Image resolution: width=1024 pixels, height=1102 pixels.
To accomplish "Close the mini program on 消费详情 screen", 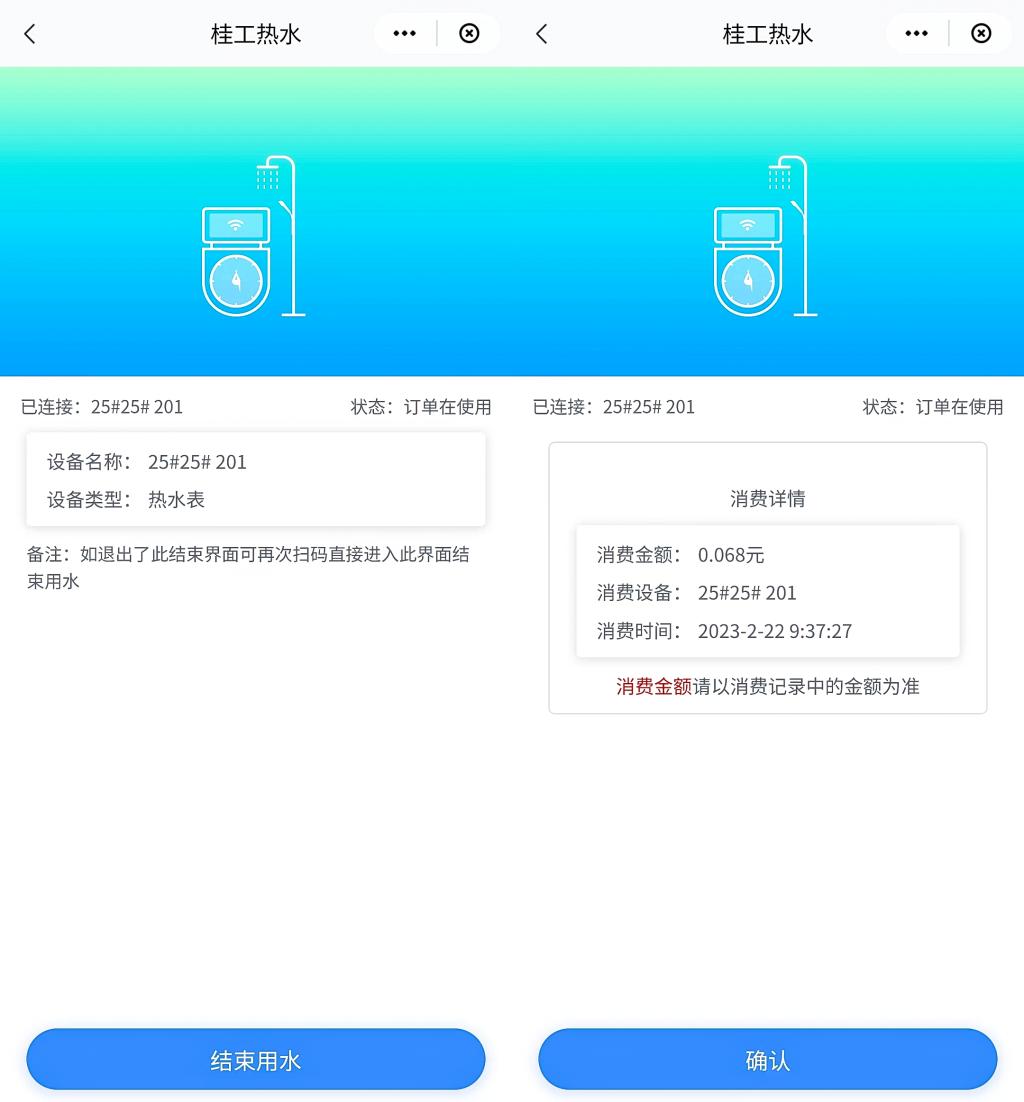I will (981, 34).
